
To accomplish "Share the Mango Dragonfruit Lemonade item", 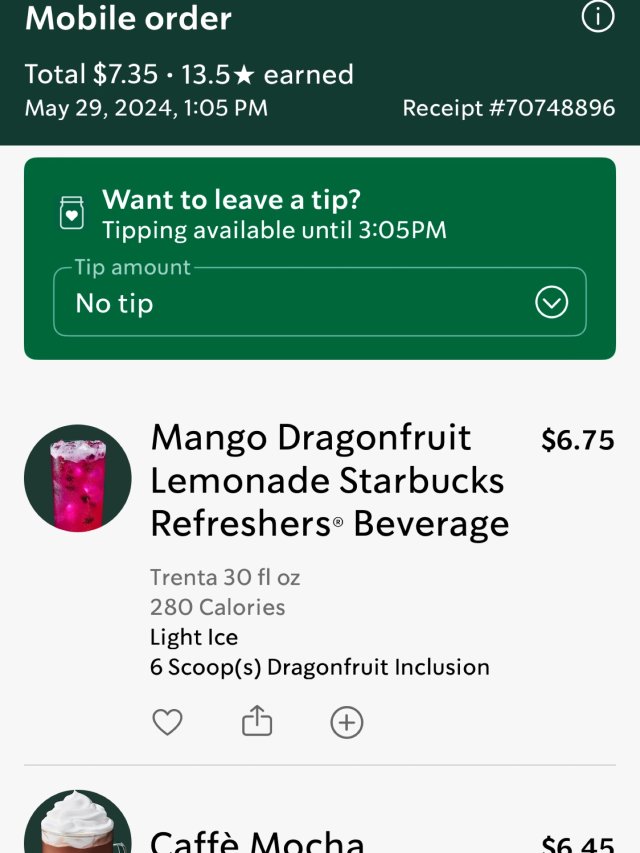I will [257, 721].
